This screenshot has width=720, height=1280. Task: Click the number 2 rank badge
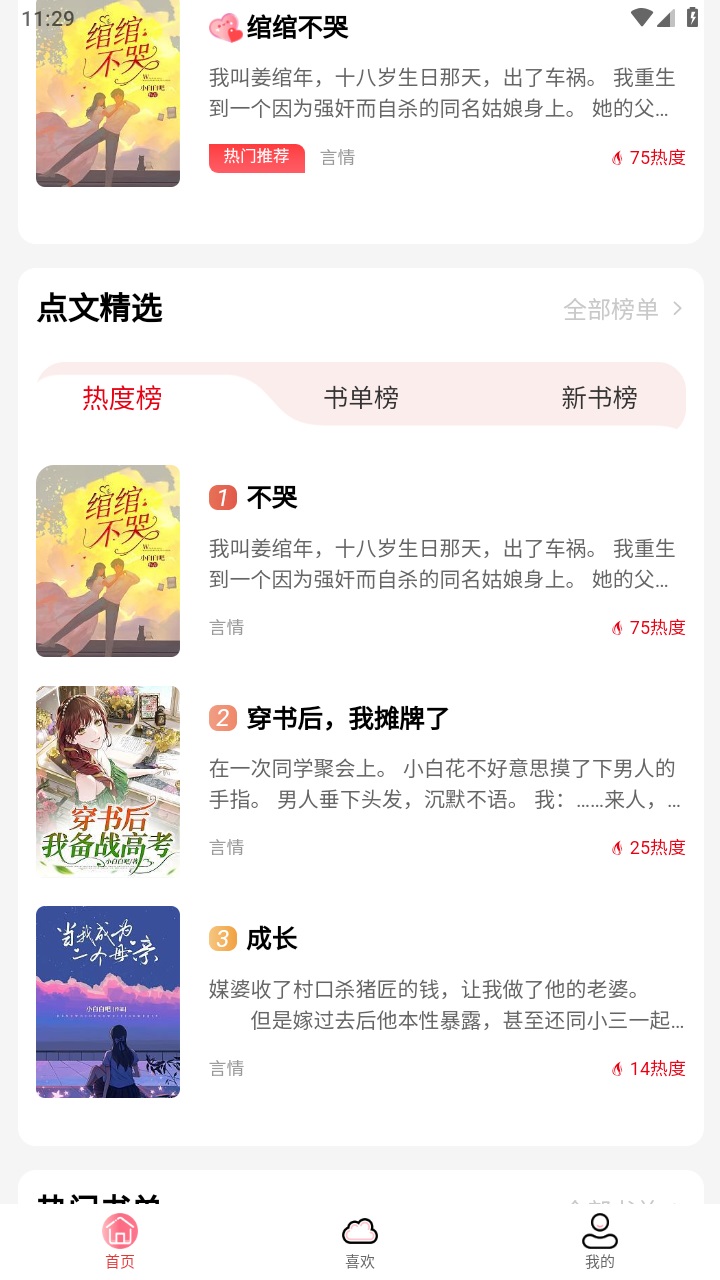point(221,718)
